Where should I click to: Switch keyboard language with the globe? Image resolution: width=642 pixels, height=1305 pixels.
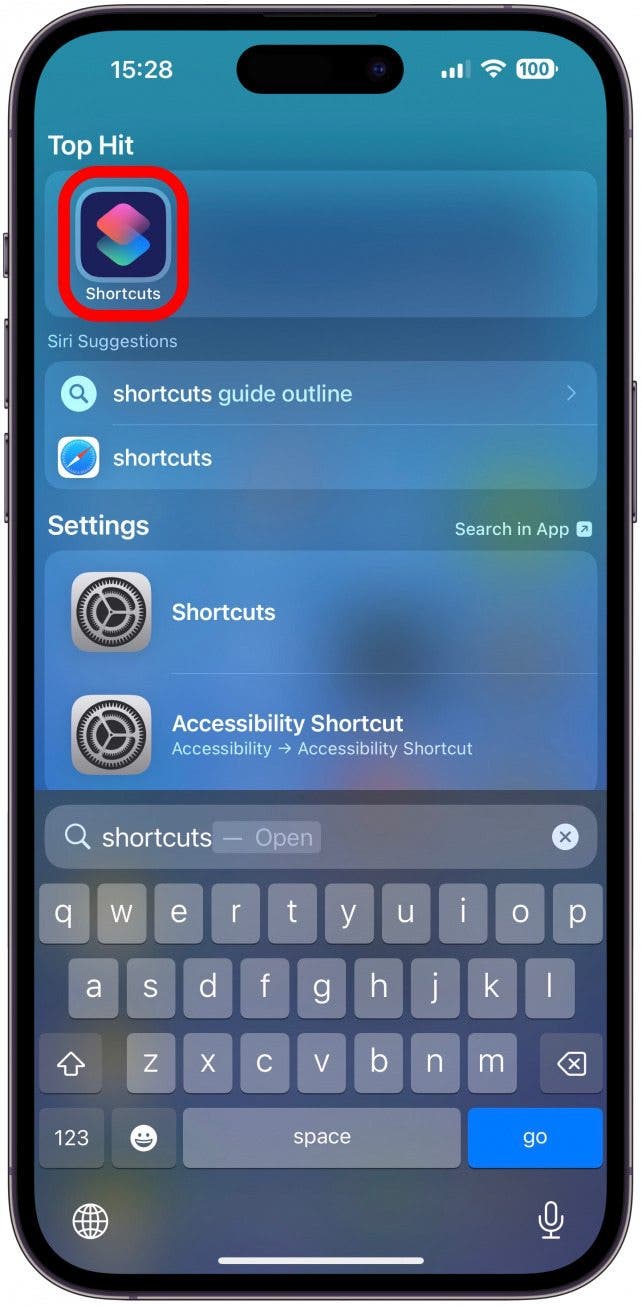tap(91, 1220)
